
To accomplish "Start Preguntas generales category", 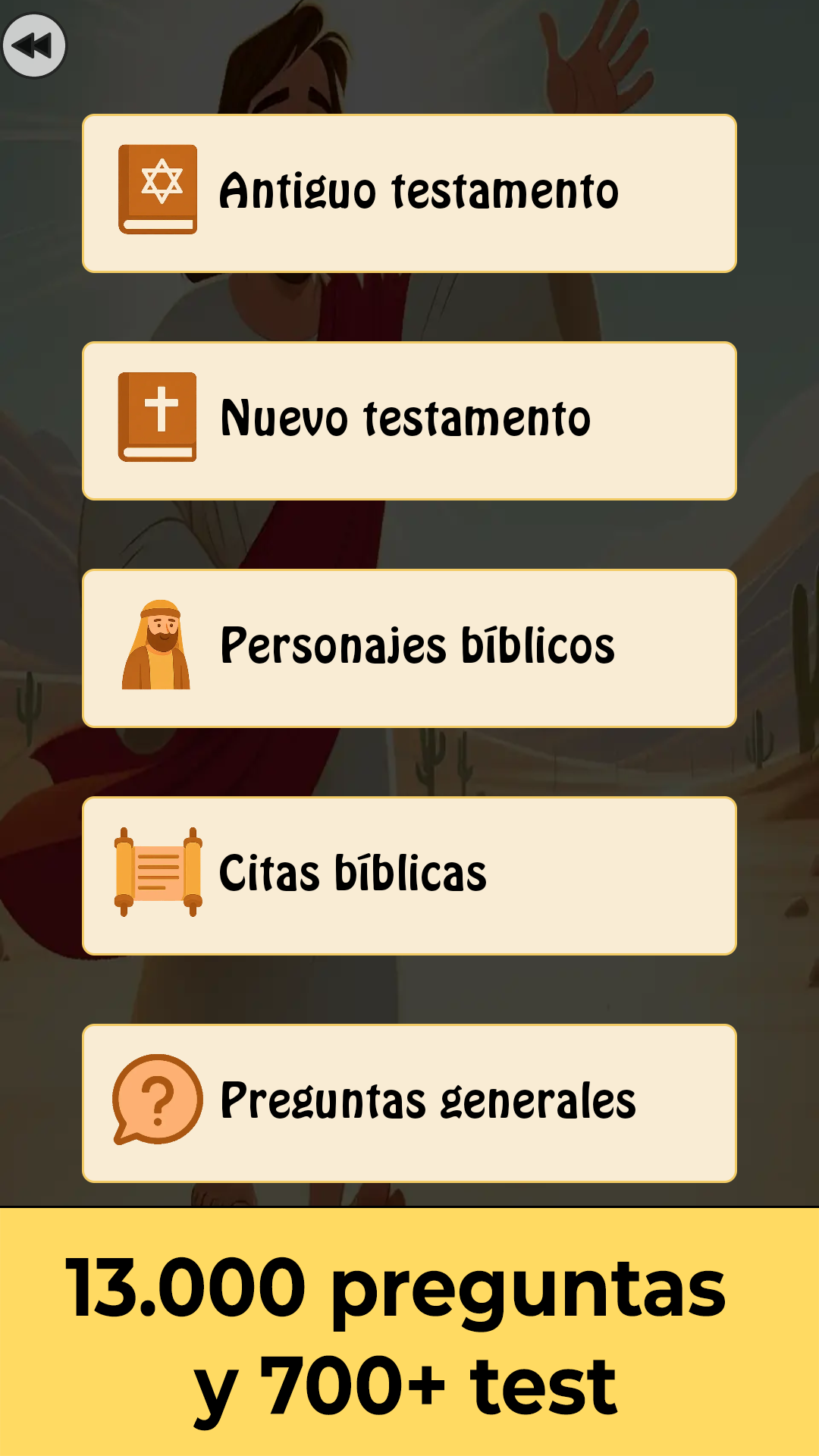I will click(x=409, y=1103).
